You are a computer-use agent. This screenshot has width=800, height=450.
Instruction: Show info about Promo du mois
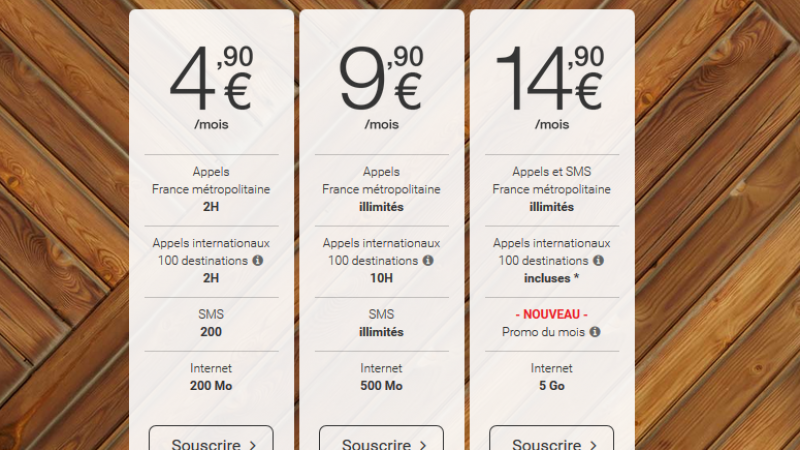tap(595, 331)
